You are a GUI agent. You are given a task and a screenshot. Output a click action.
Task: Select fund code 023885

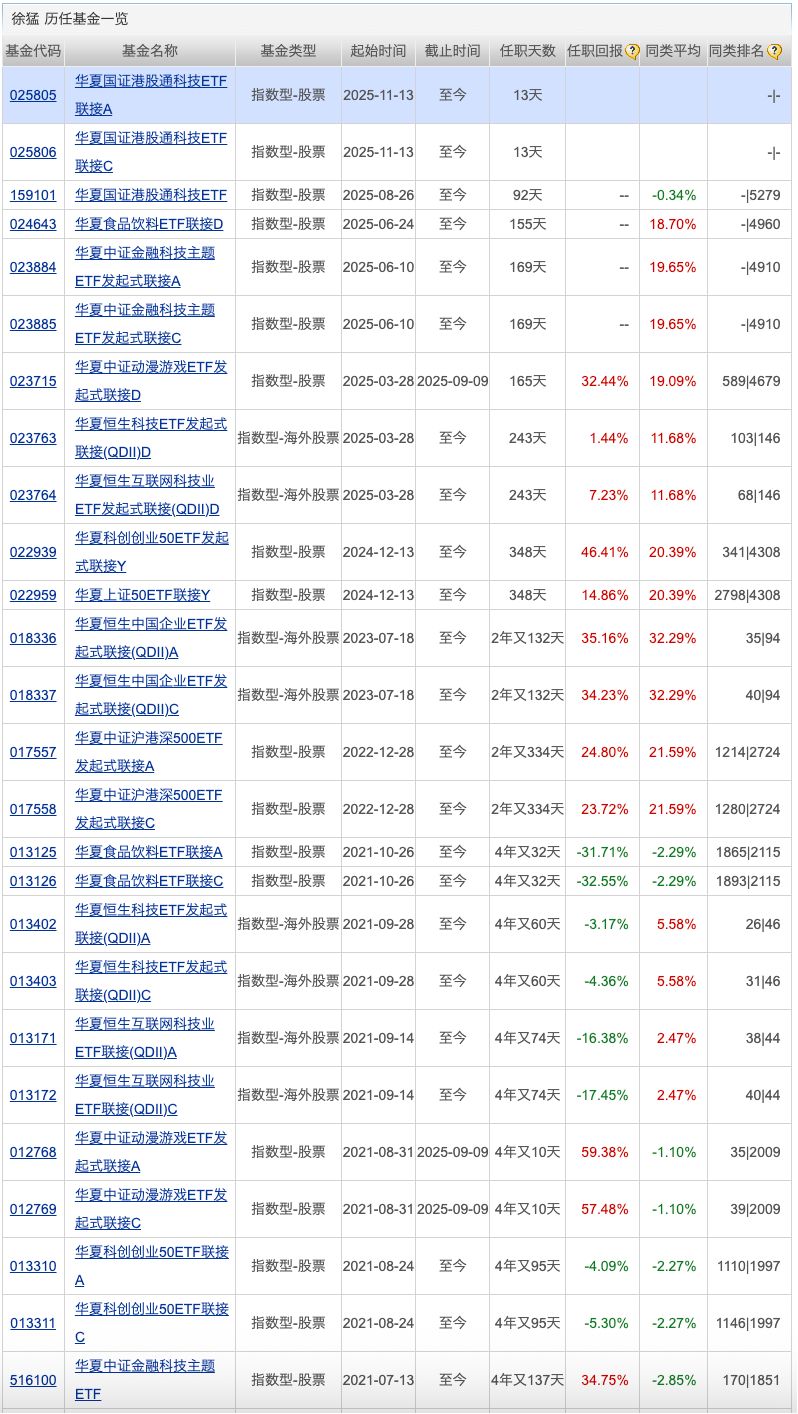(35, 324)
